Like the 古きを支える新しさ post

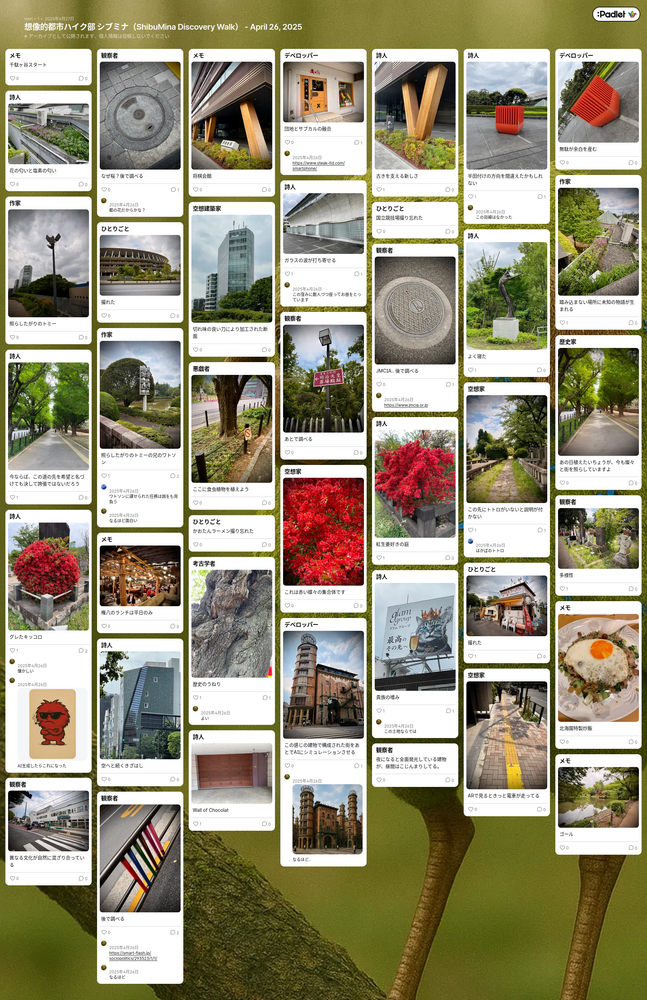click(x=379, y=188)
